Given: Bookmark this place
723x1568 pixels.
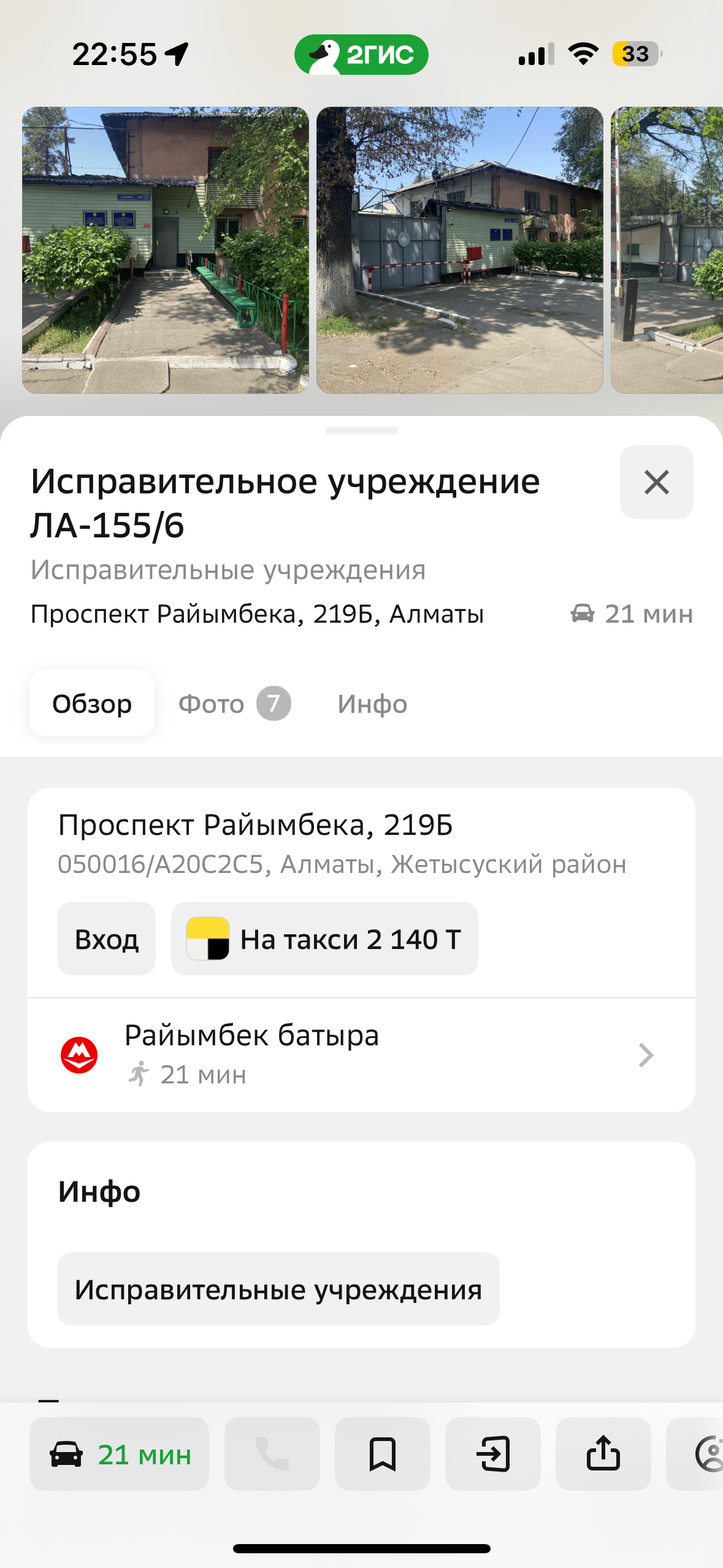Looking at the screenshot, I should tap(382, 1454).
